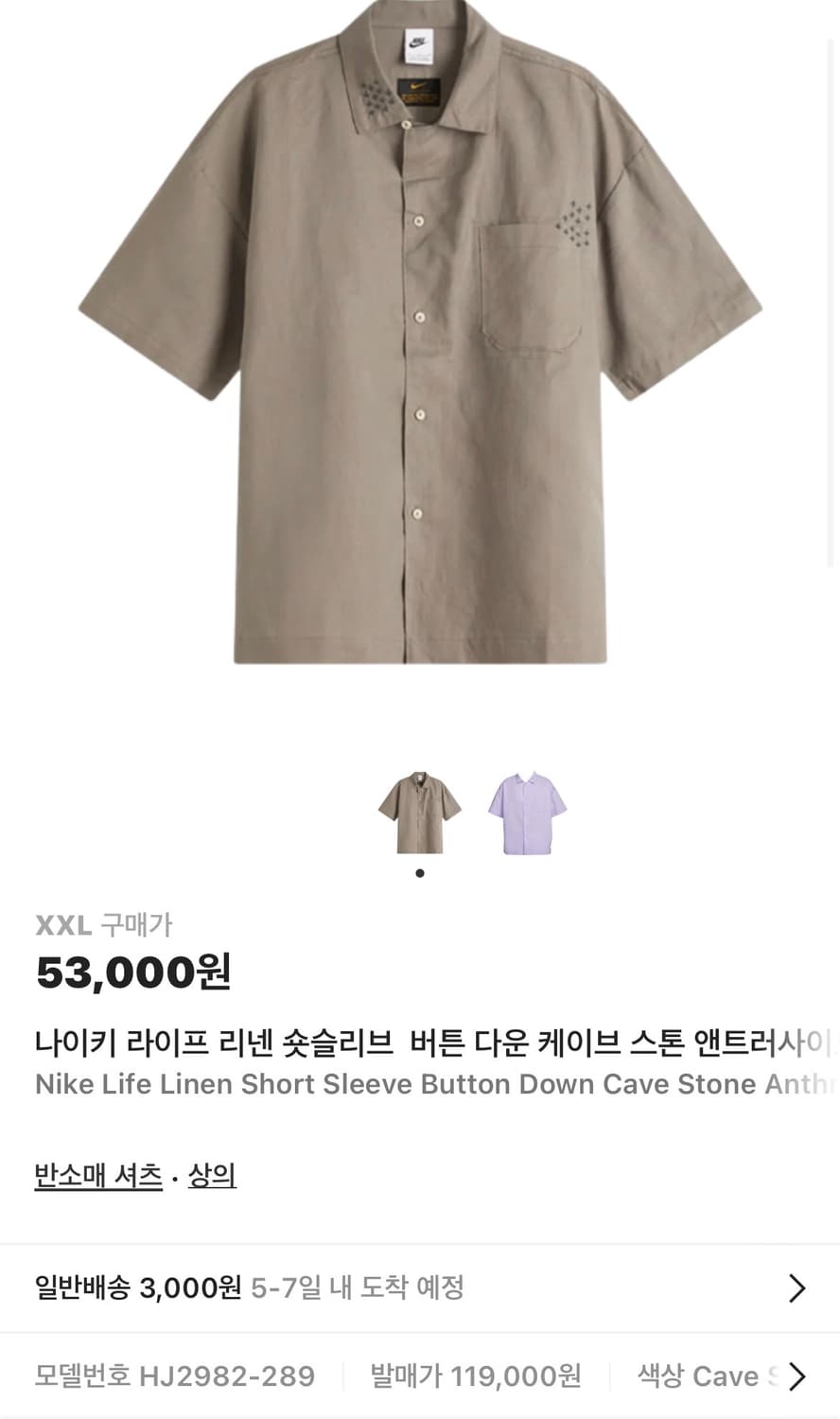The height and width of the screenshot is (1419, 840).
Task: Tap the 모델번호 HJ2982-289 text
Action: click(175, 1376)
